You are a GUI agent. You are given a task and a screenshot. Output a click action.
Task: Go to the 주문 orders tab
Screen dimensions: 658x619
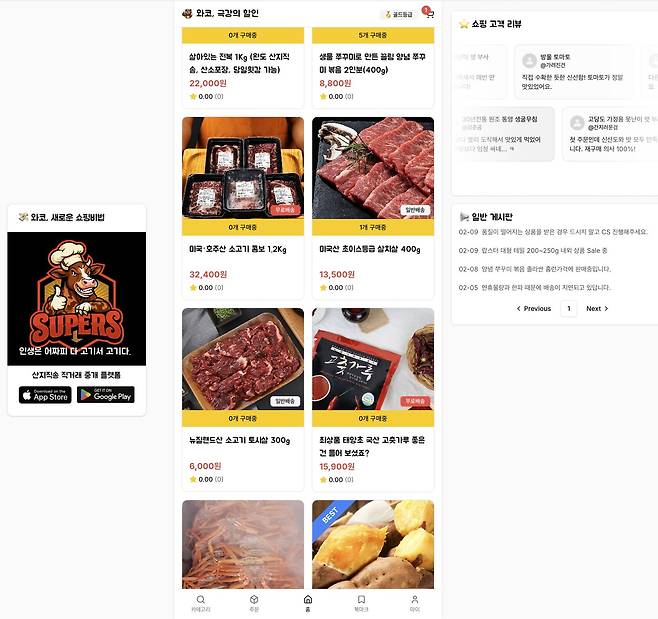pyautogui.click(x=254, y=602)
